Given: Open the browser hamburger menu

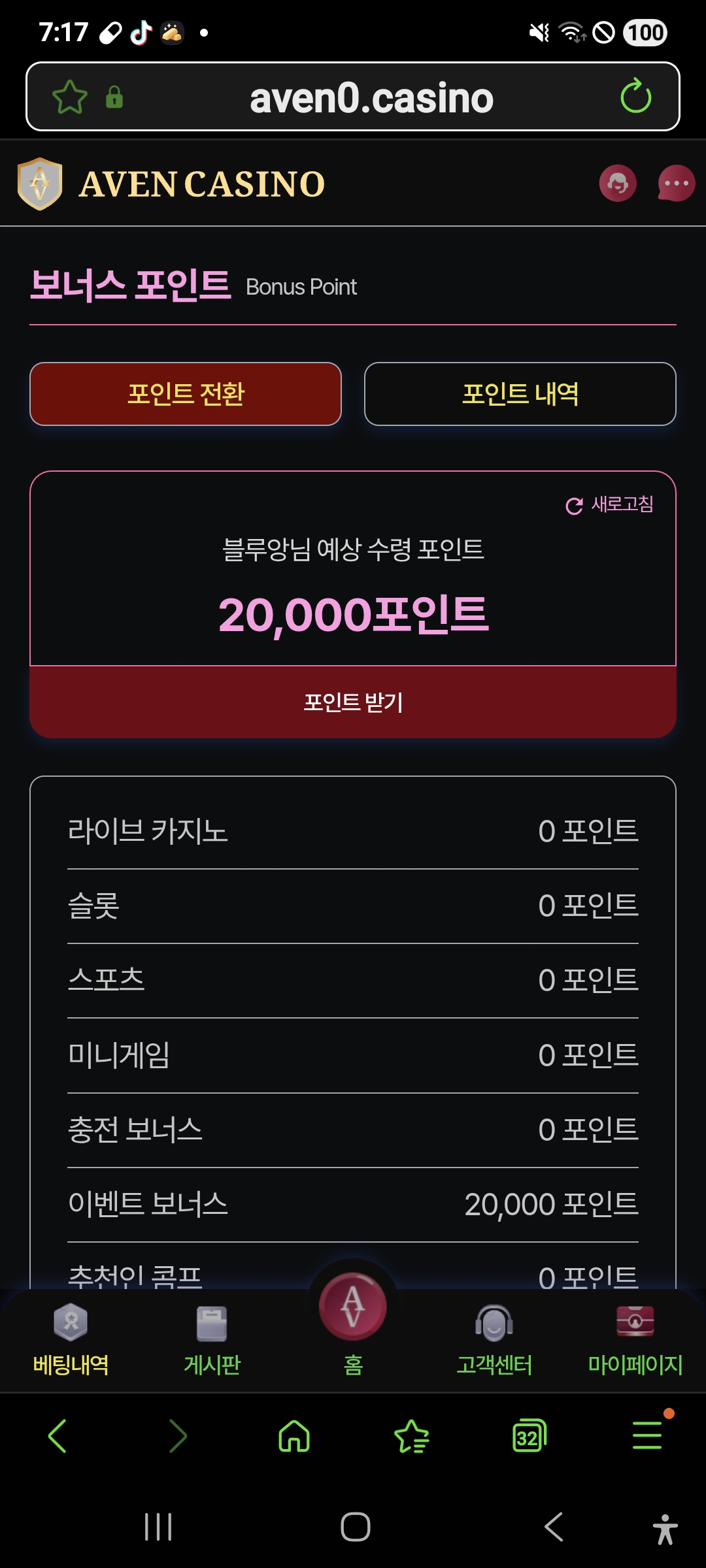Looking at the screenshot, I should [x=647, y=1436].
